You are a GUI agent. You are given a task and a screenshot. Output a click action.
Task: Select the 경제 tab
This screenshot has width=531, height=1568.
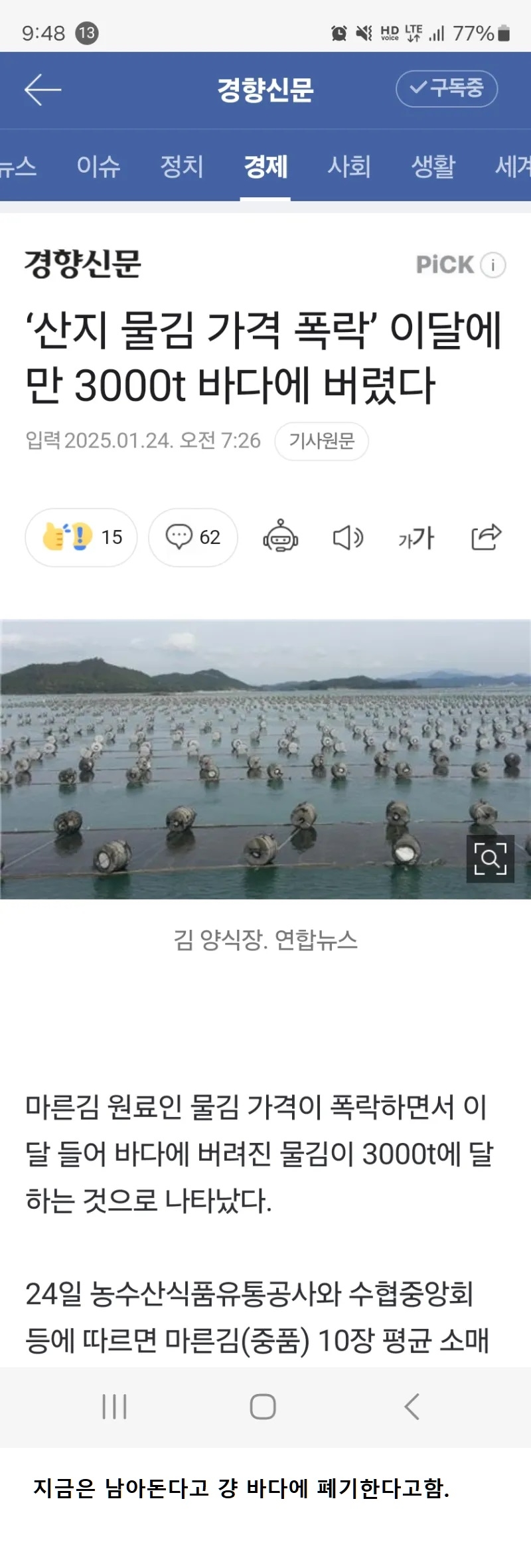[x=265, y=166]
